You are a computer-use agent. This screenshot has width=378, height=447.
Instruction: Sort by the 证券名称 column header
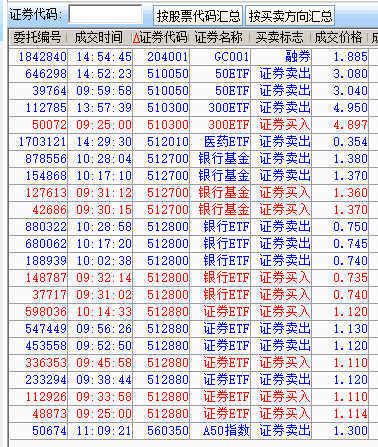tap(219, 37)
